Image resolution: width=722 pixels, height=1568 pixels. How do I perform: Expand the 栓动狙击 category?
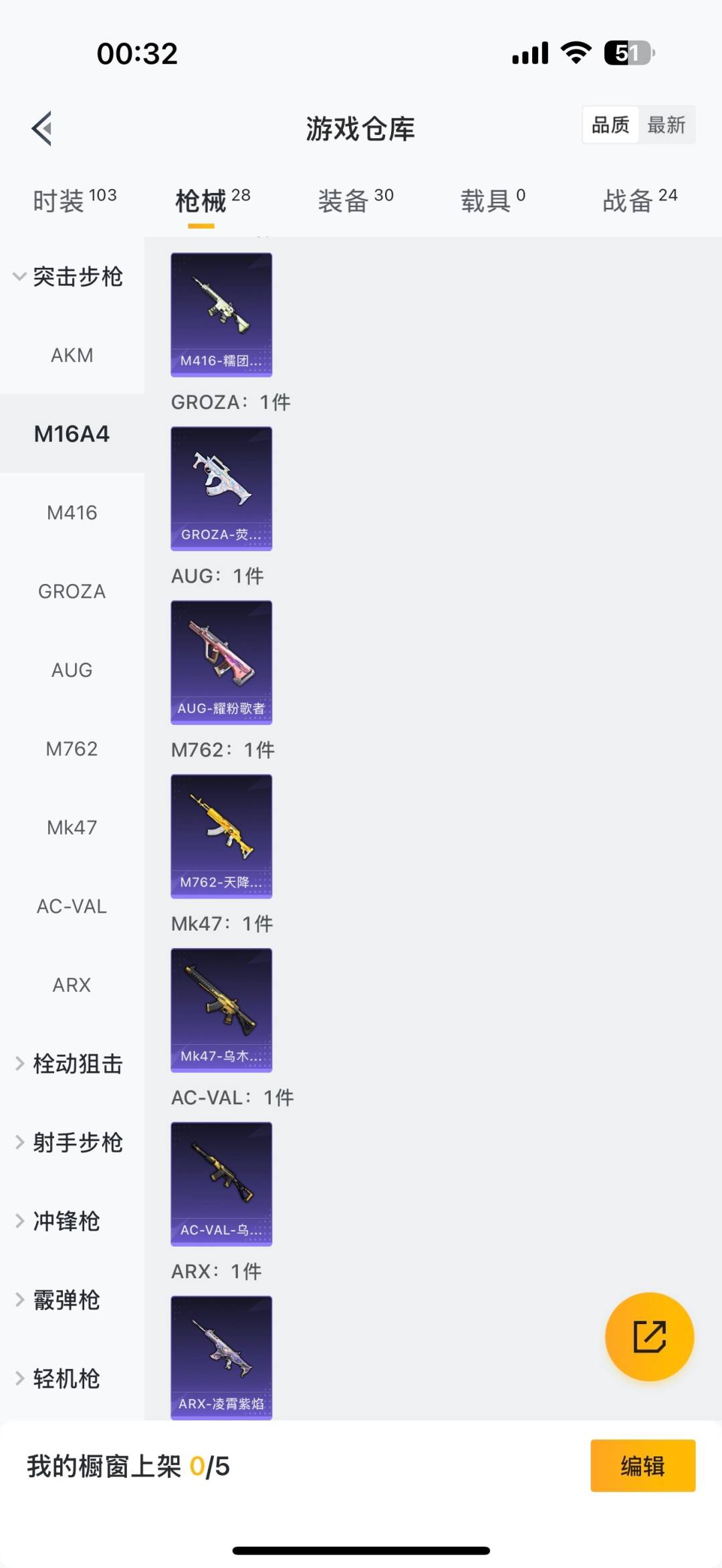coord(69,1064)
